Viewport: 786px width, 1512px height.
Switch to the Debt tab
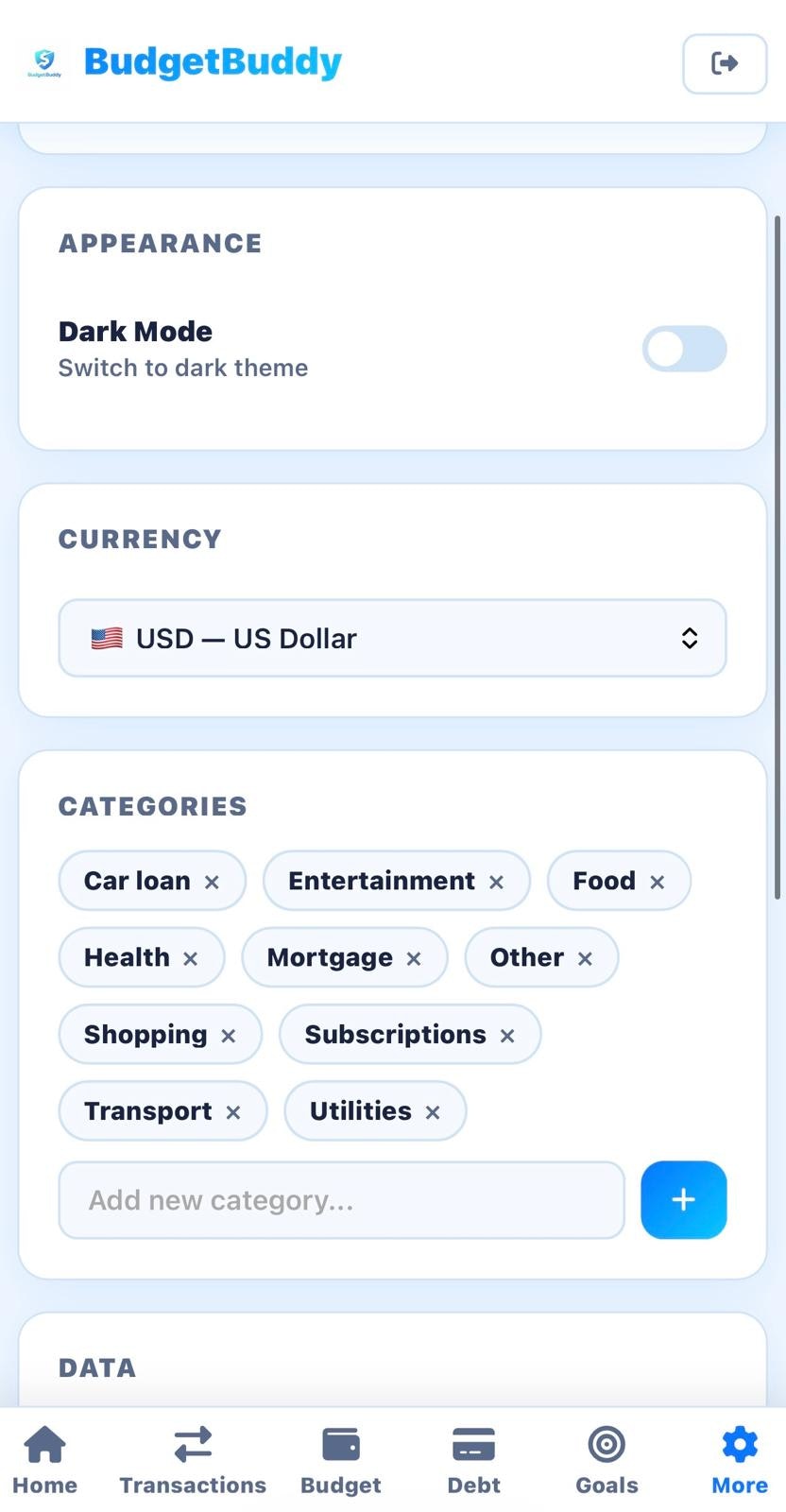[x=473, y=1461]
